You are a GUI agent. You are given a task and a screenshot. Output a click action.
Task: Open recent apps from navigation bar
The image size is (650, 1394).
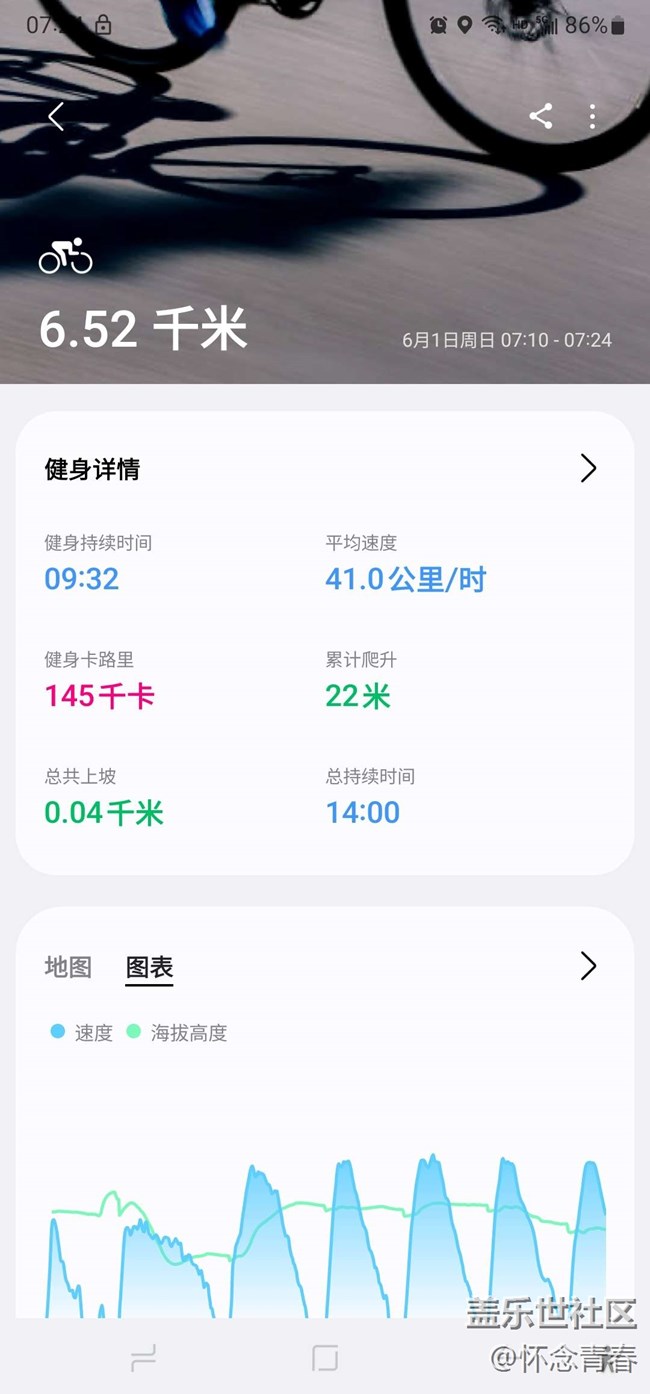click(143, 1357)
